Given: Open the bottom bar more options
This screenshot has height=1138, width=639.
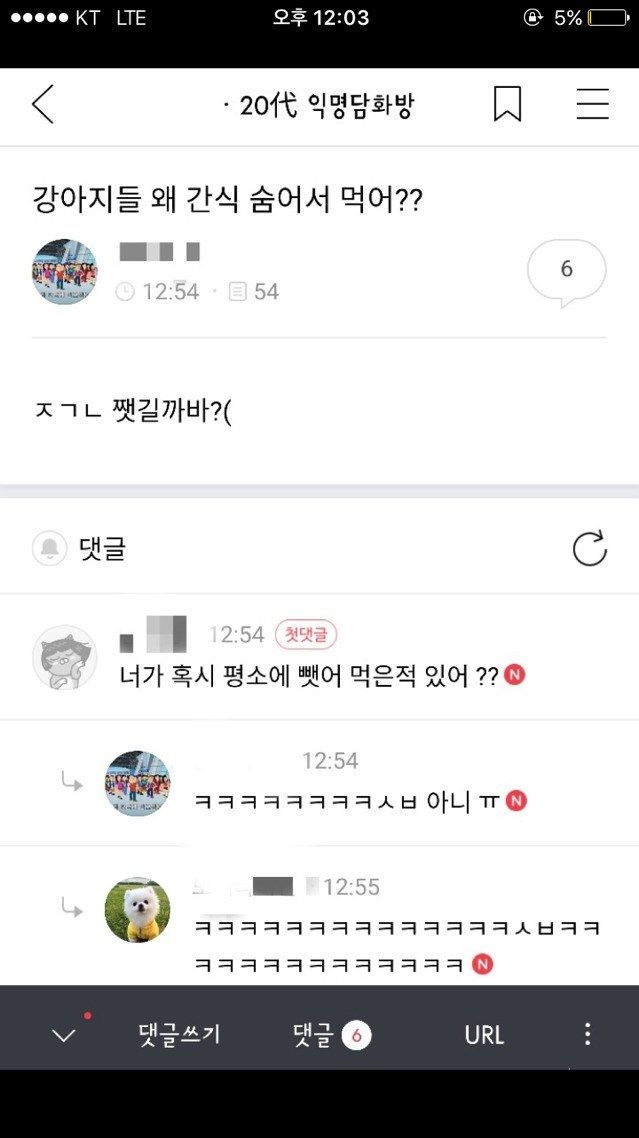Looking at the screenshot, I should (x=587, y=1034).
